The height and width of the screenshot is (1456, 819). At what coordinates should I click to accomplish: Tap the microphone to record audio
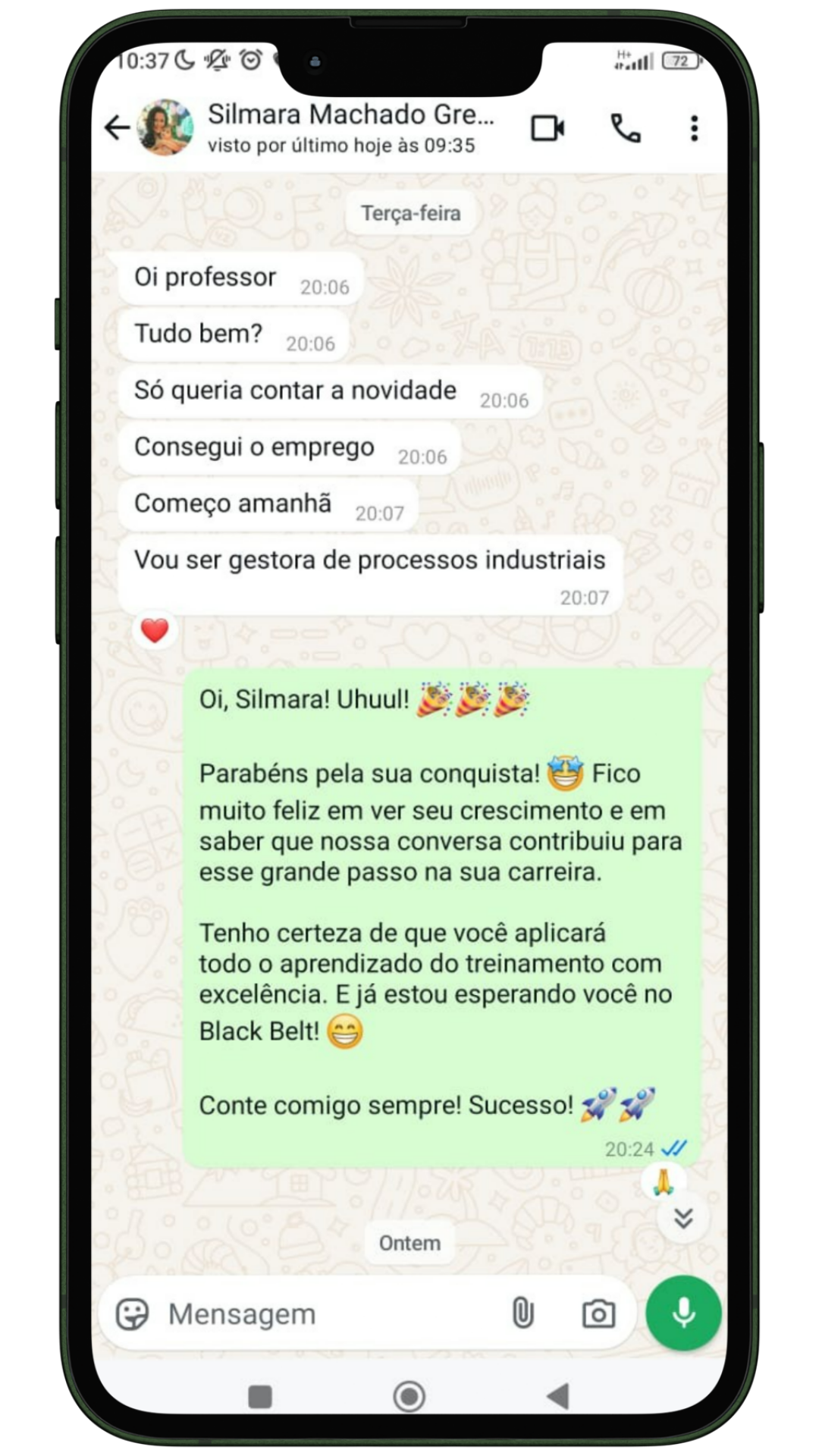click(x=683, y=1313)
